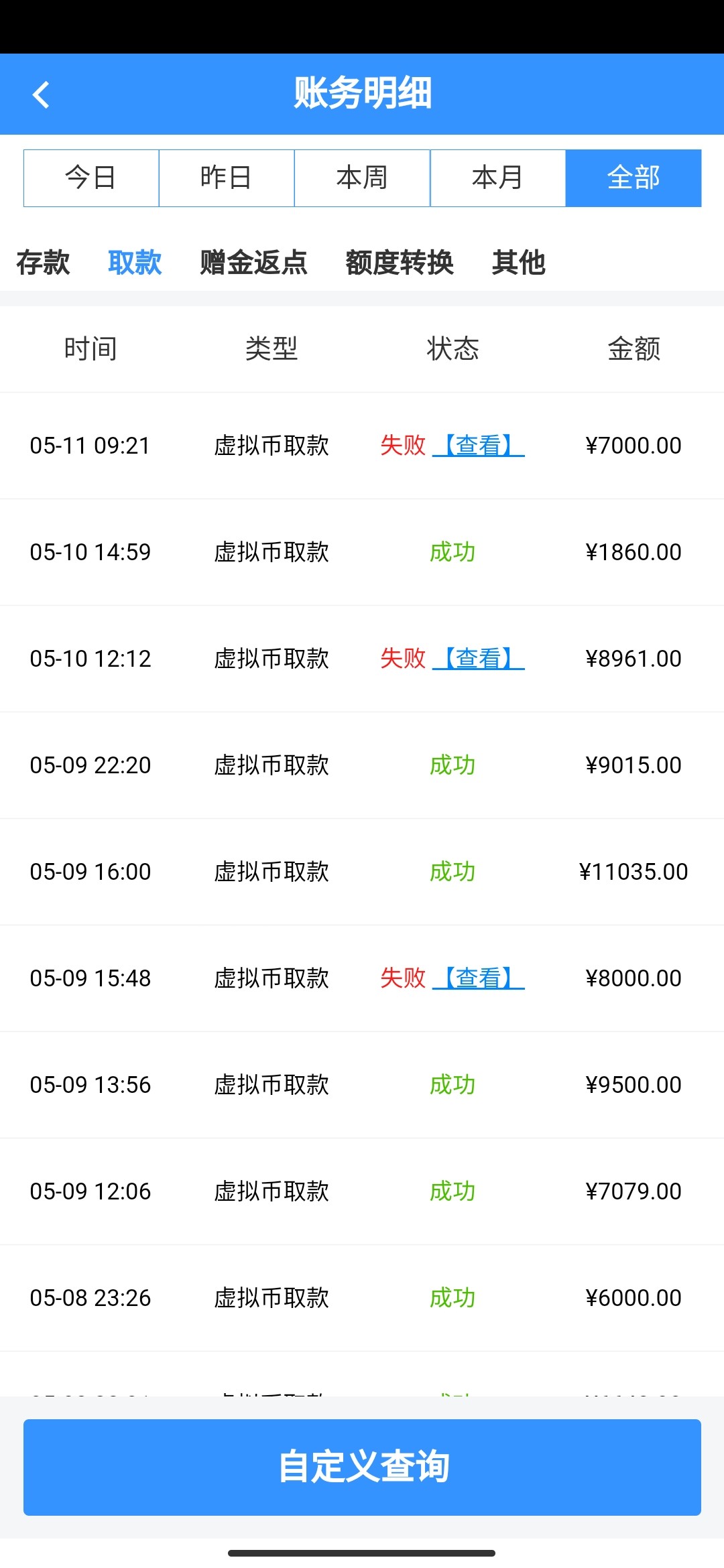Open the 额度转换 tab
This screenshot has height=1568, width=724.
click(400, 262)
